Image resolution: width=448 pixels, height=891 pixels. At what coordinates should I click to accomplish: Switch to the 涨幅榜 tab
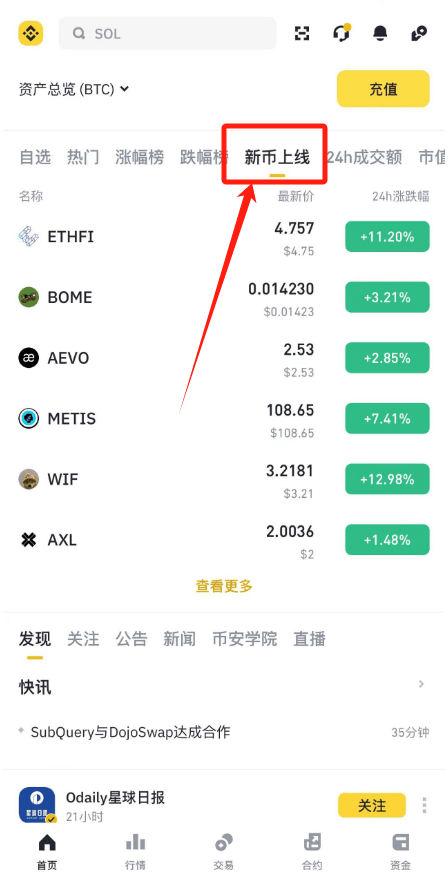click(139, 157)
